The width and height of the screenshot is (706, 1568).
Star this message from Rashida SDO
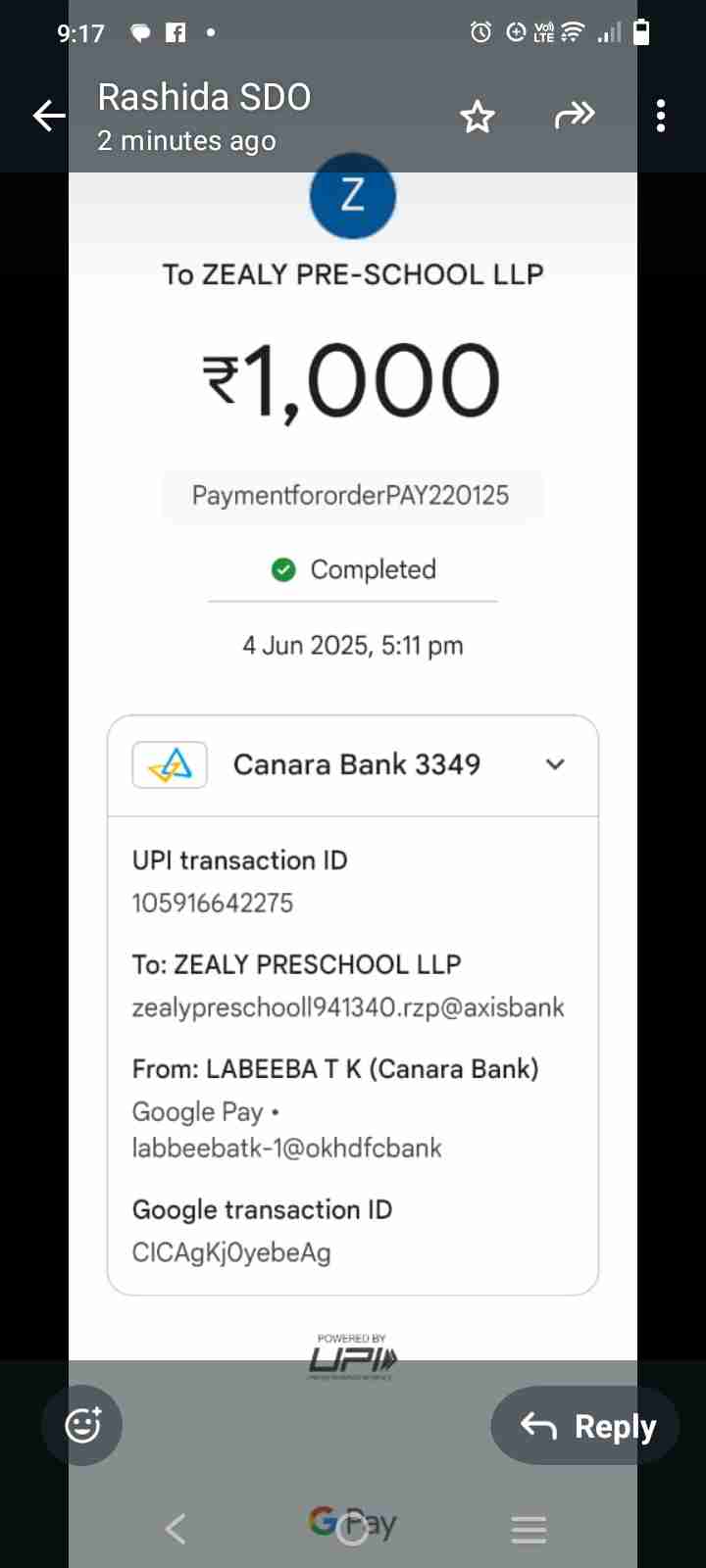click(478, 117)
